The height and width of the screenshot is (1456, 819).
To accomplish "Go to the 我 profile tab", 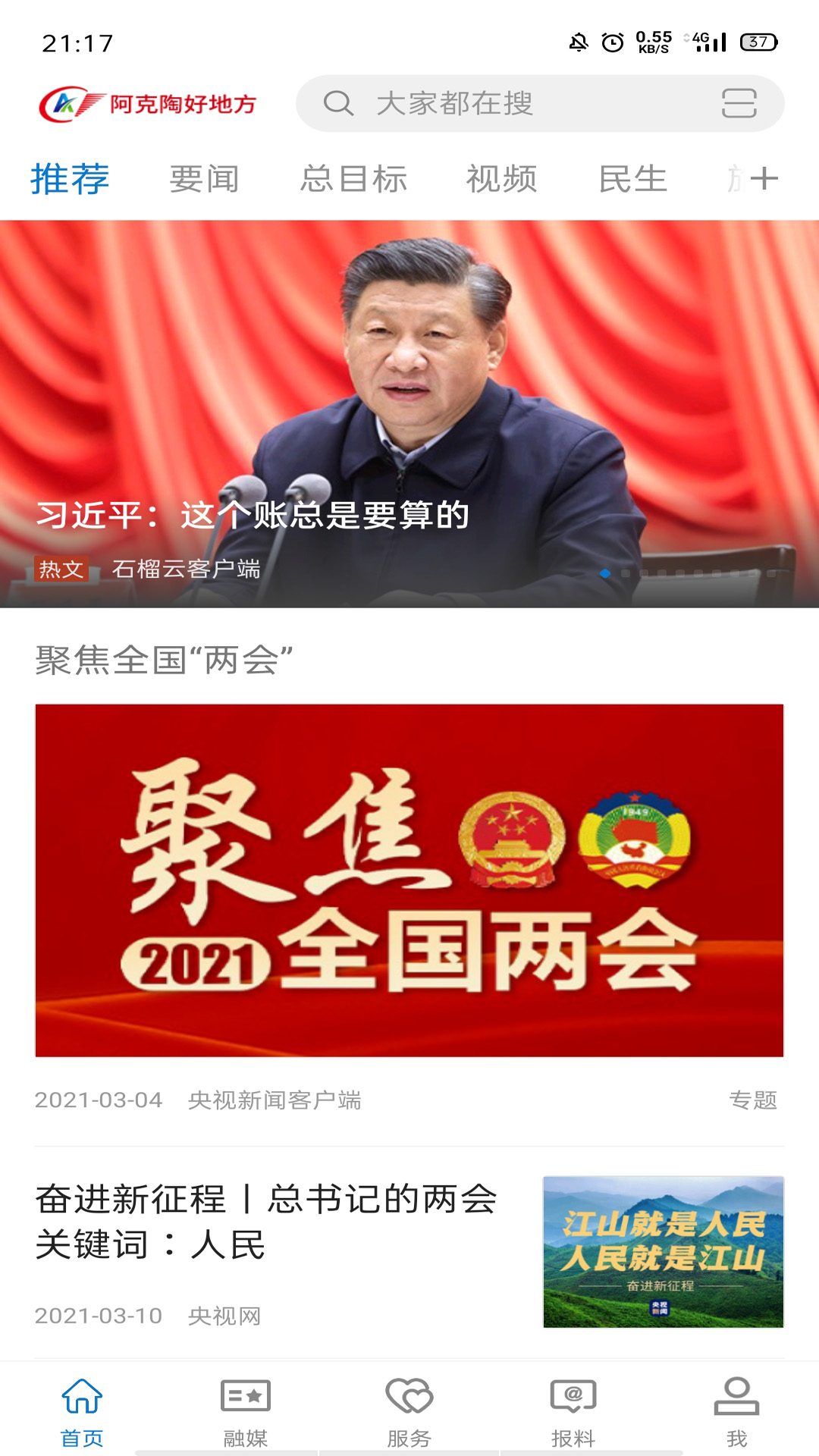I will [736, 1412].
